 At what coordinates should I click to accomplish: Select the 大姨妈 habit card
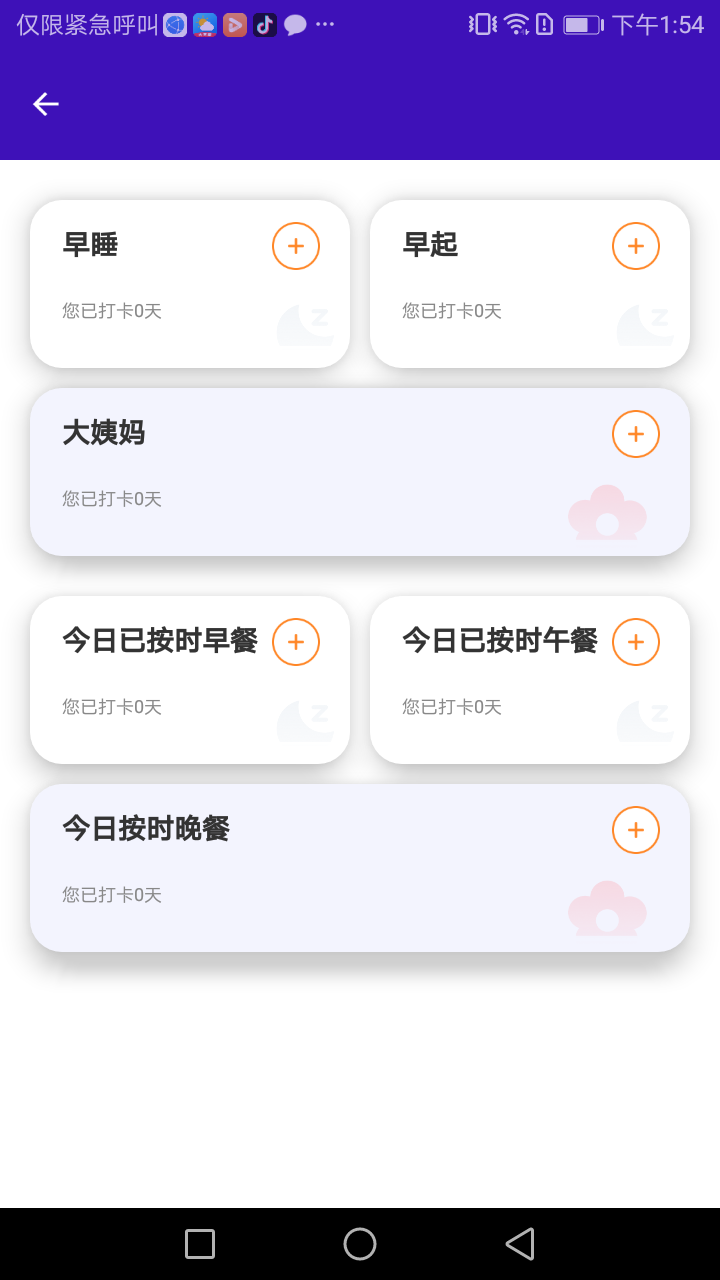(x=300, y=471)
